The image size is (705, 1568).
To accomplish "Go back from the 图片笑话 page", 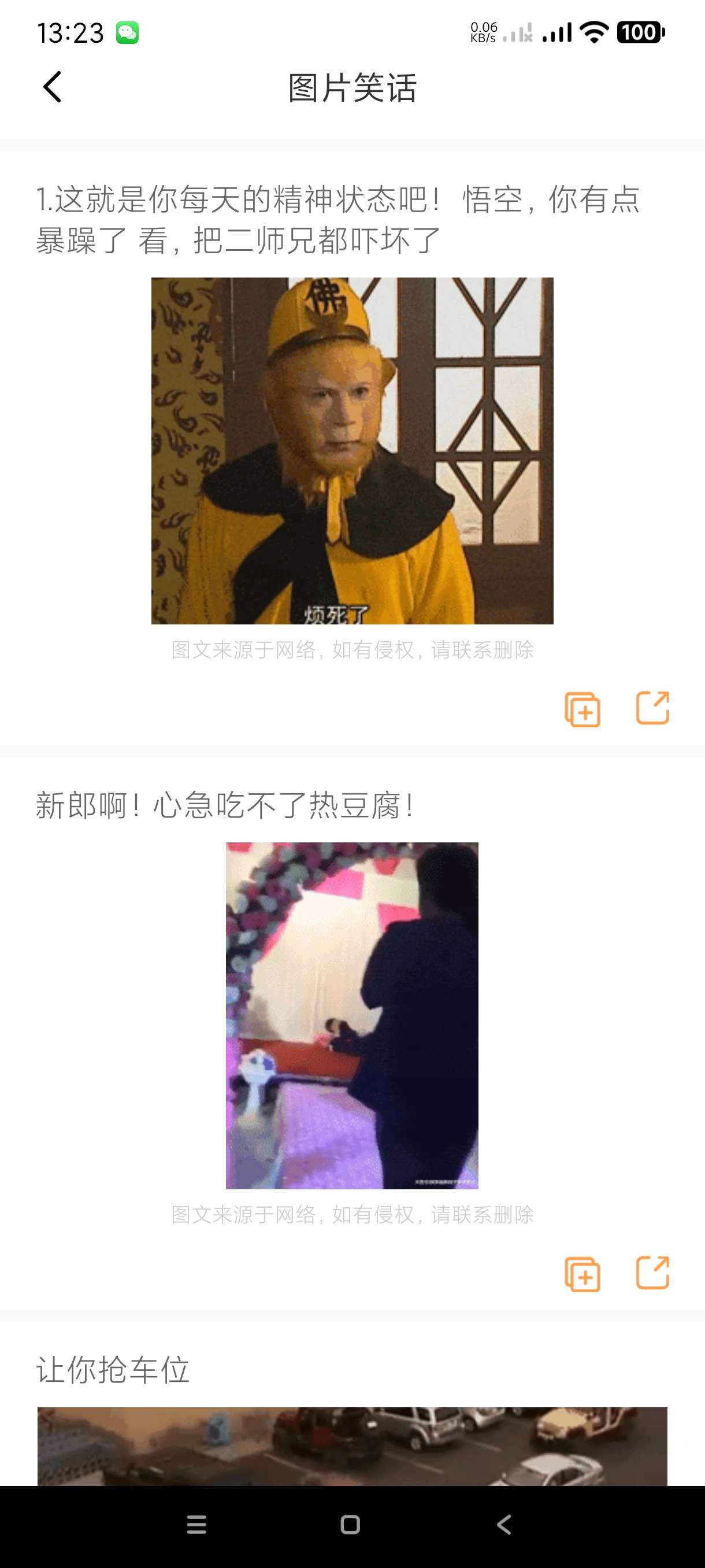I will [53, 87].
